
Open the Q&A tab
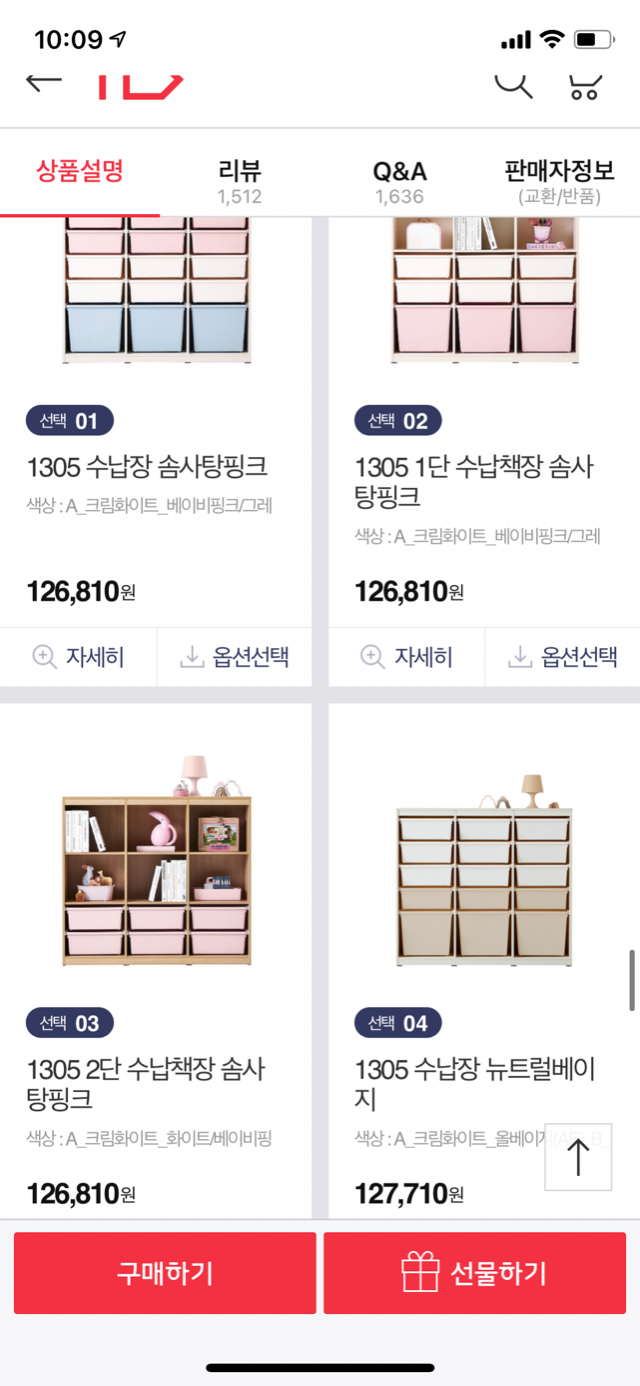[x=400, y=180]
